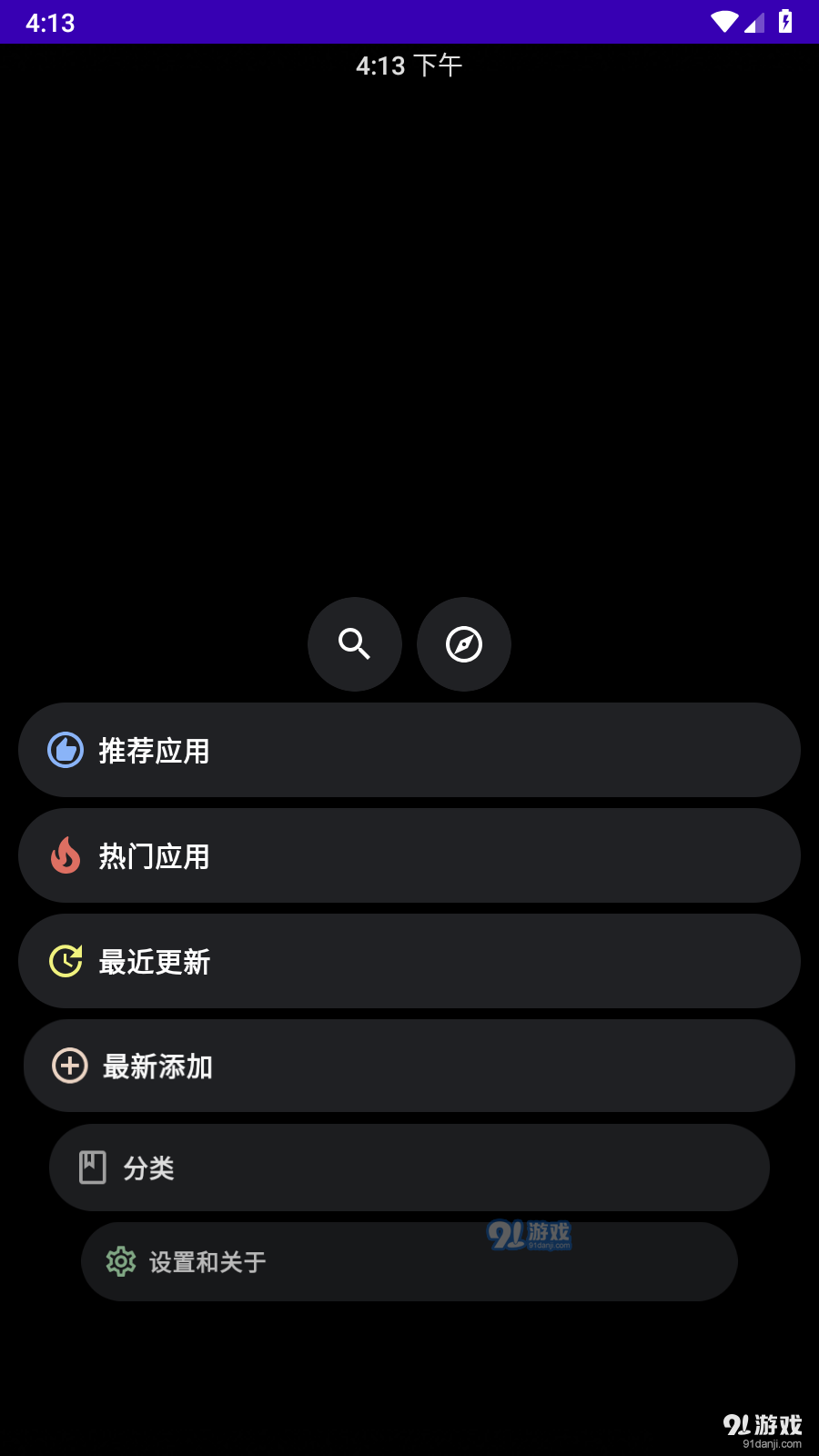Tap the cellular signal icon in status bar
819x1456 pixels.
point(753,22)
